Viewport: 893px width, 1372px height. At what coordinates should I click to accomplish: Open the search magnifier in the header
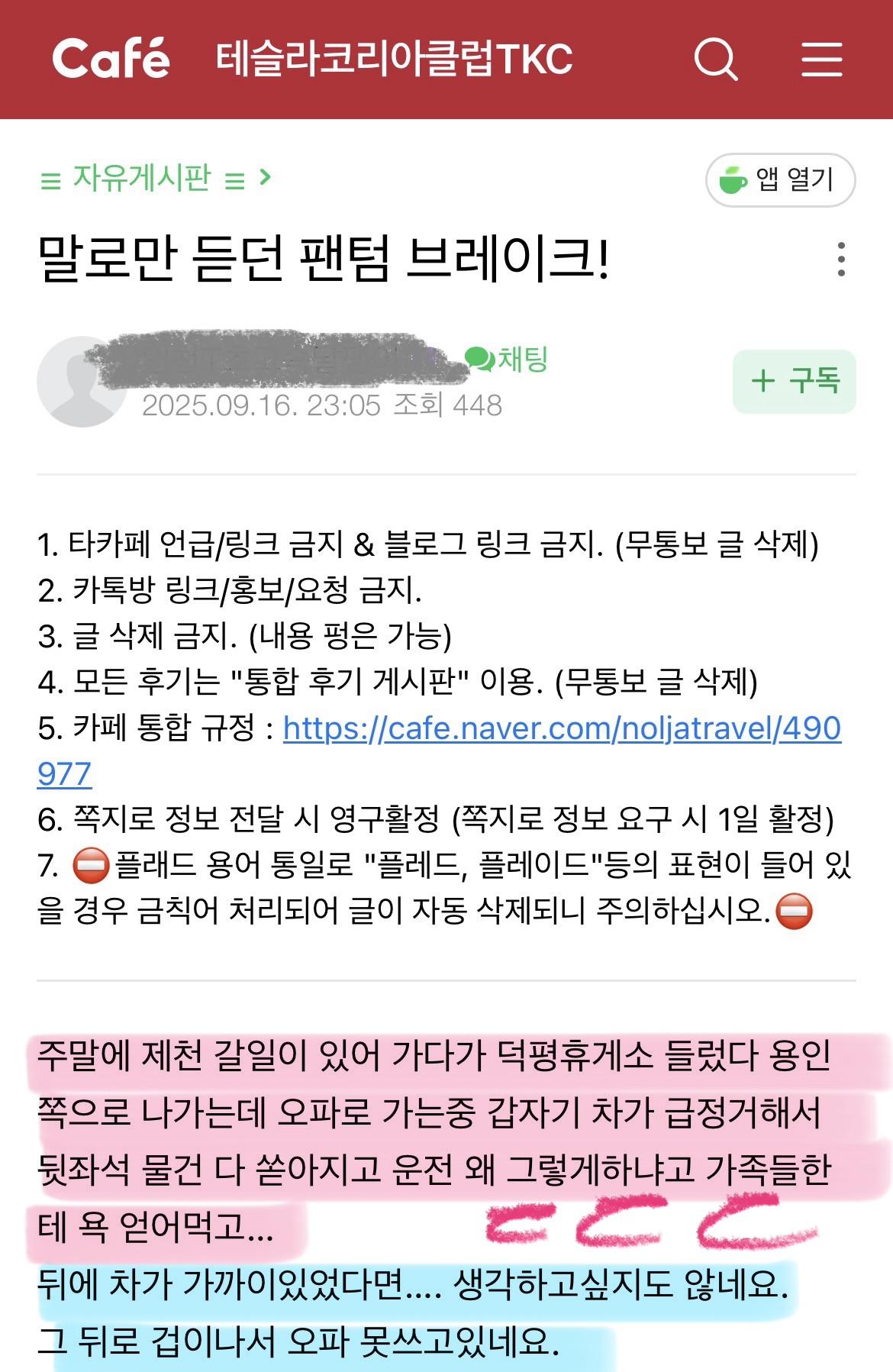coord(715,59)
